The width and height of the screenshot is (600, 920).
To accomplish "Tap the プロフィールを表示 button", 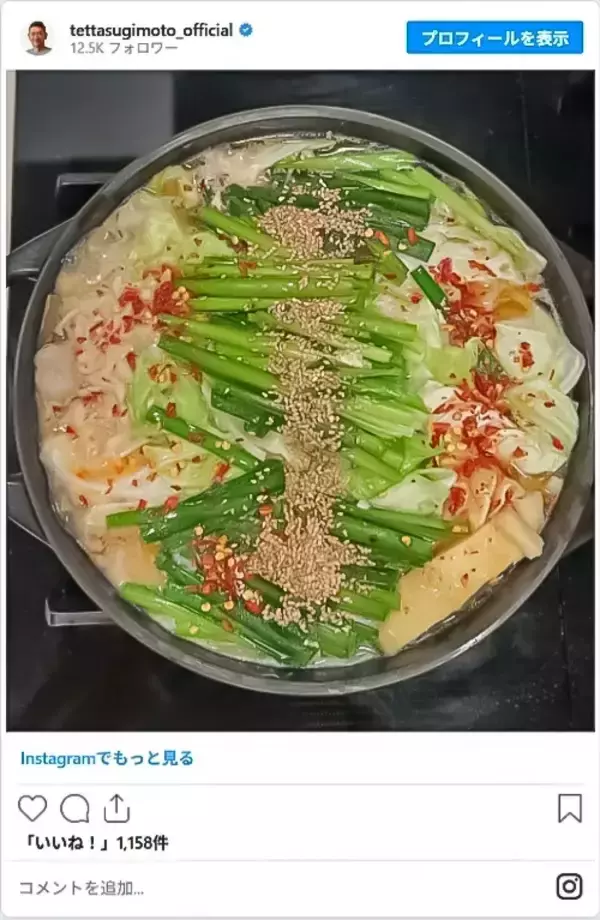I will [494, 38].
